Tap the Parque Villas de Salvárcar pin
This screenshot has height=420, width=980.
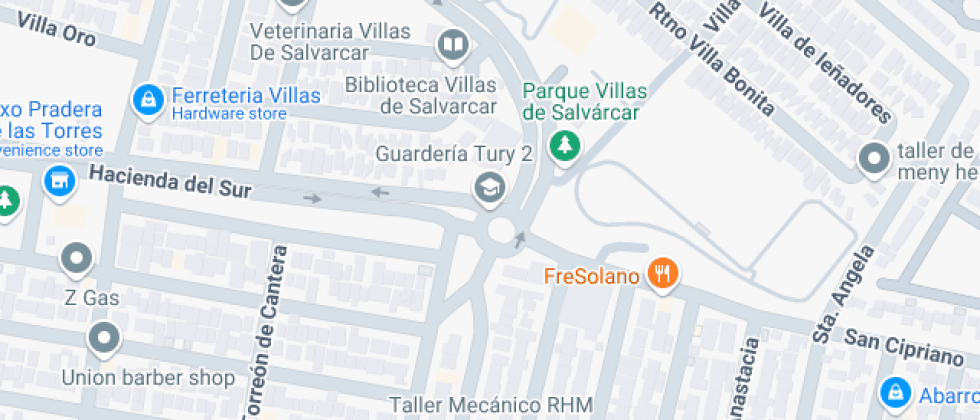pyautogui.click(x=565, y=146)
